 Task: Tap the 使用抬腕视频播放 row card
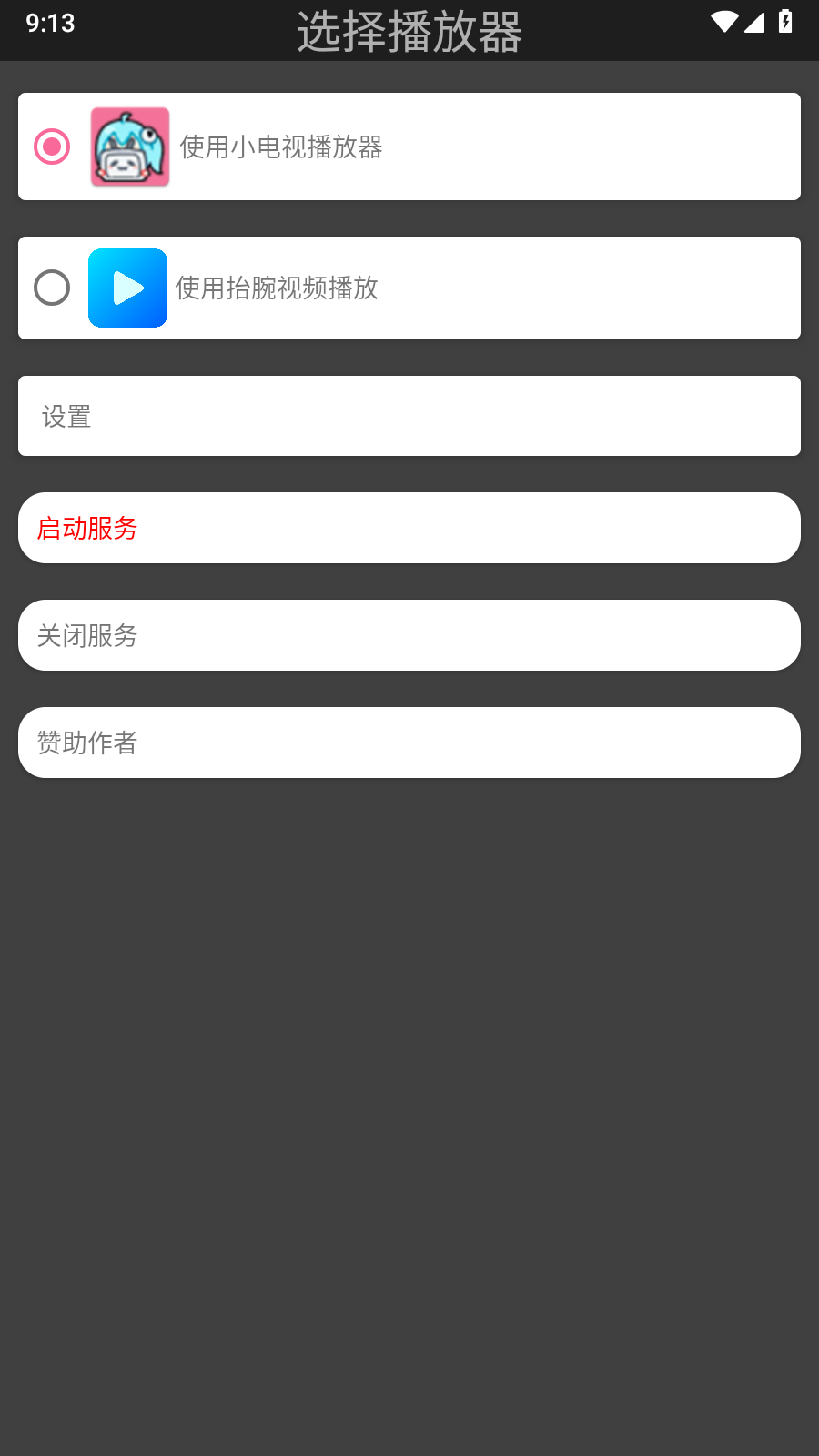tap(409, 288)
